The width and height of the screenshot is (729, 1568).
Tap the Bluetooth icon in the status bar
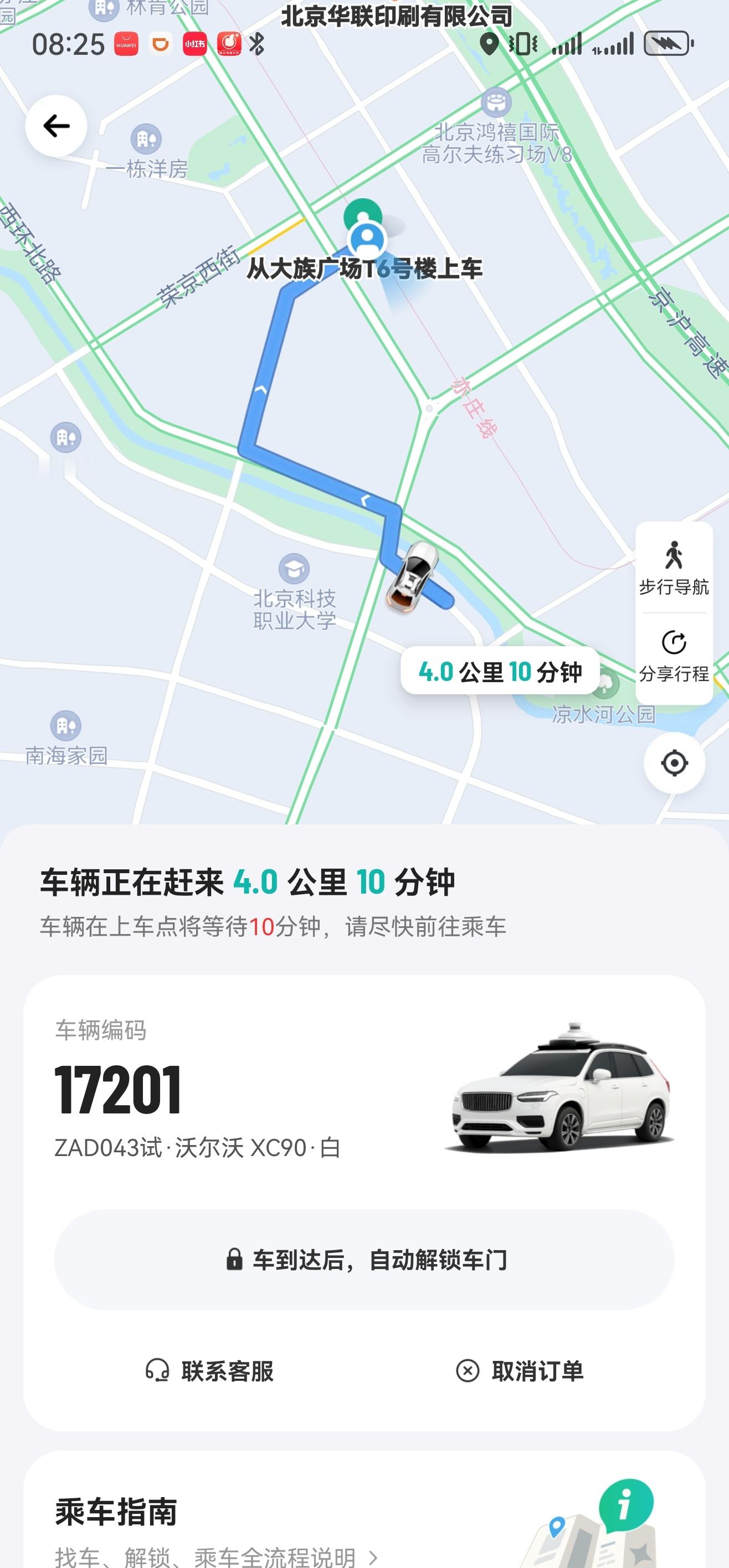(x=256, y=44)
